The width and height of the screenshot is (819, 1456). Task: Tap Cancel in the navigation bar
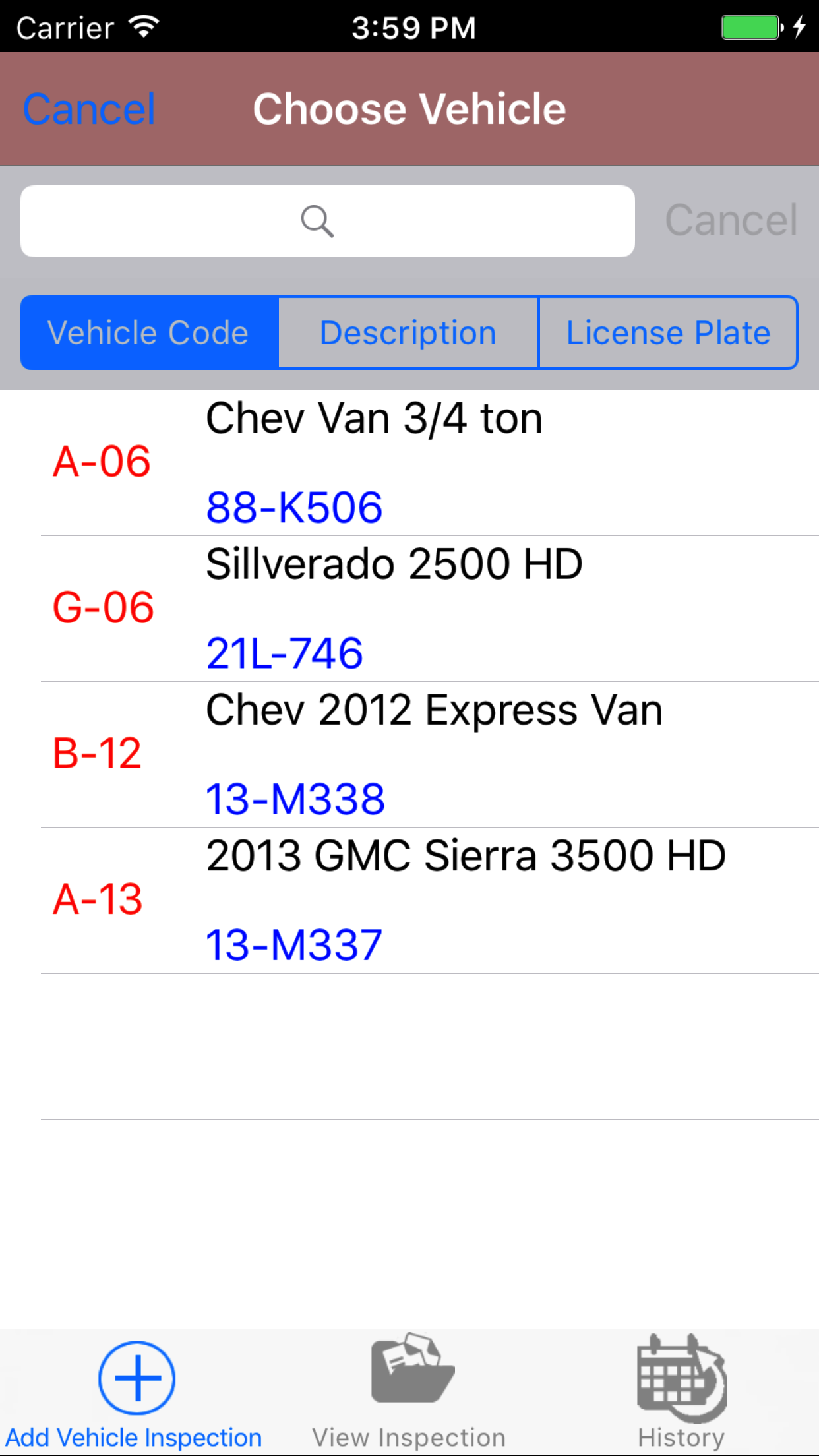pyautogui.click(x=89, y=109)
